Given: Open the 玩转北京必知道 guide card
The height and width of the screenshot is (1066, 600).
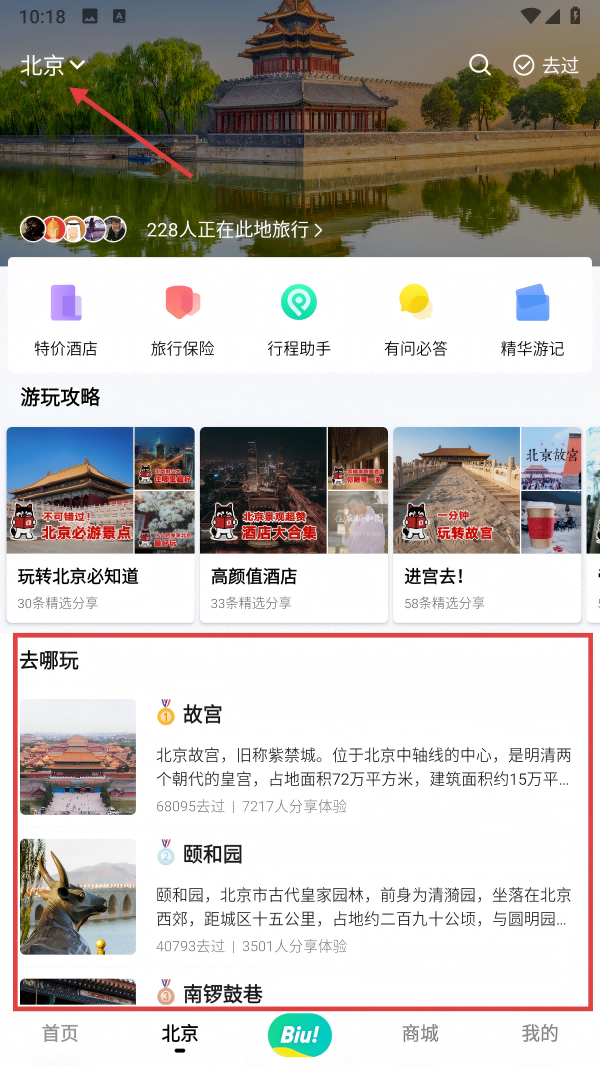Looking at the screenshot, I should click(100, 524).
